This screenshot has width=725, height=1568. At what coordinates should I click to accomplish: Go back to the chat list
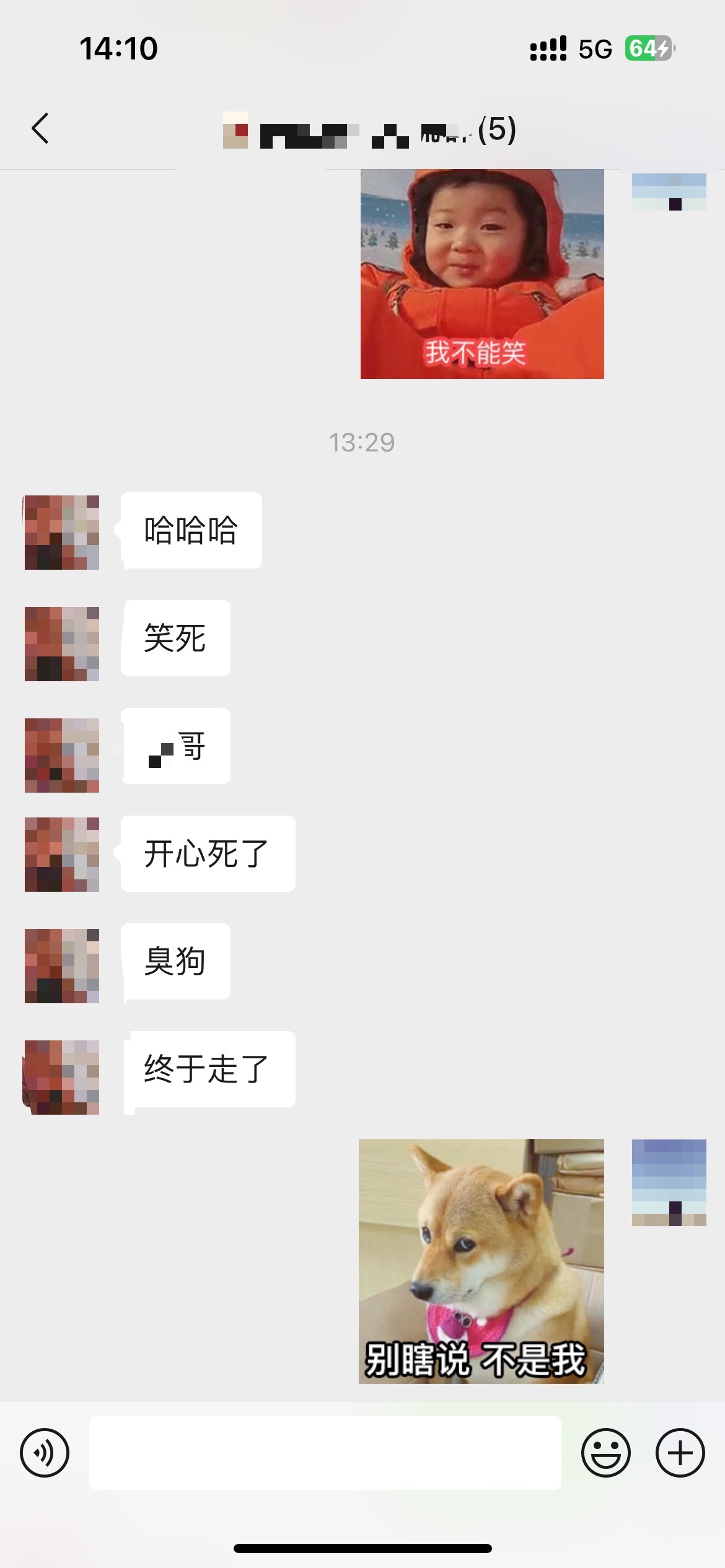tap(40, 129)
